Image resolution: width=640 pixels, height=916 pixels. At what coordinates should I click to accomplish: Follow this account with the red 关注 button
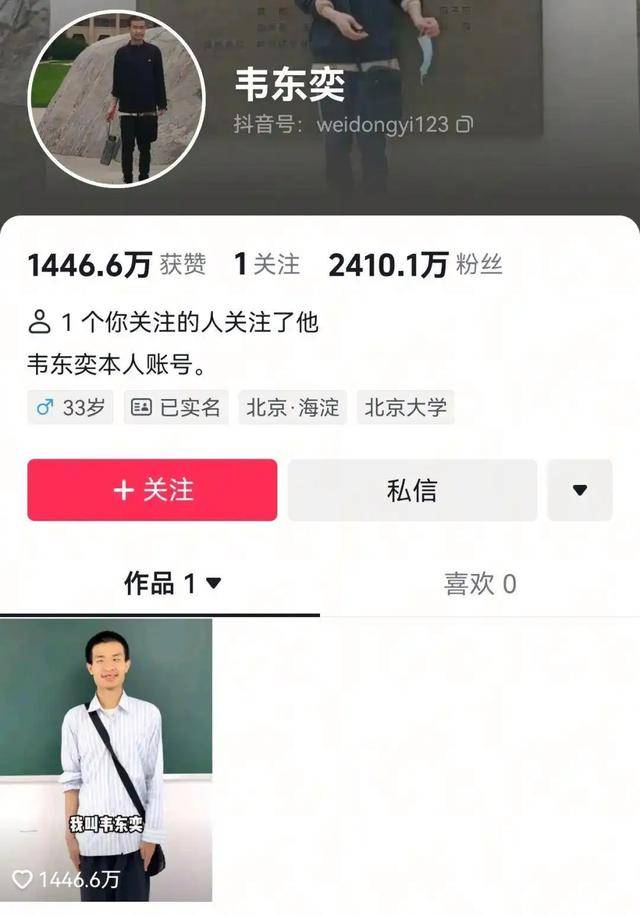point(152,490)
